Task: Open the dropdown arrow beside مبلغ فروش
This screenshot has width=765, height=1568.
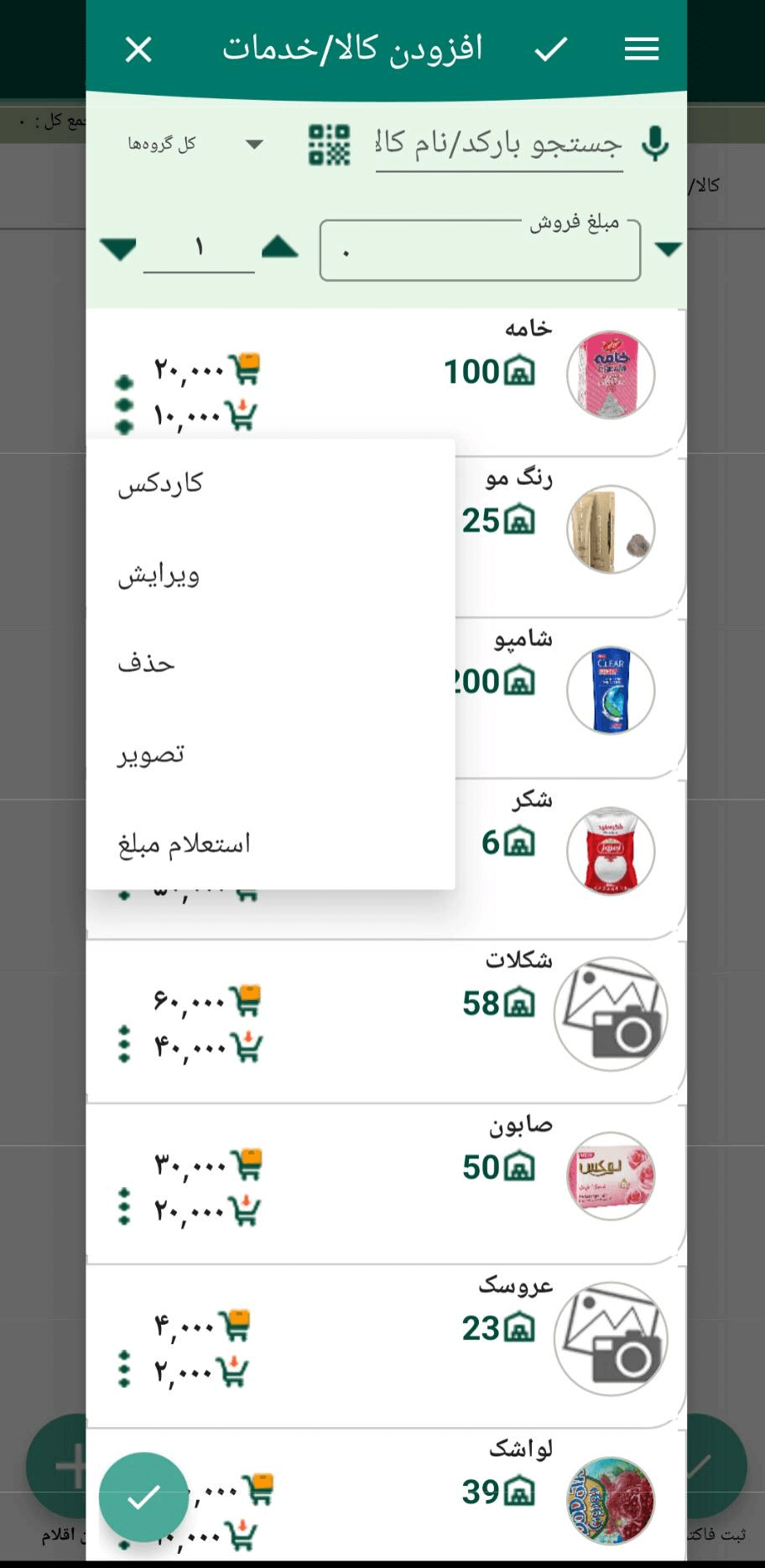Action: click(668, 249)
